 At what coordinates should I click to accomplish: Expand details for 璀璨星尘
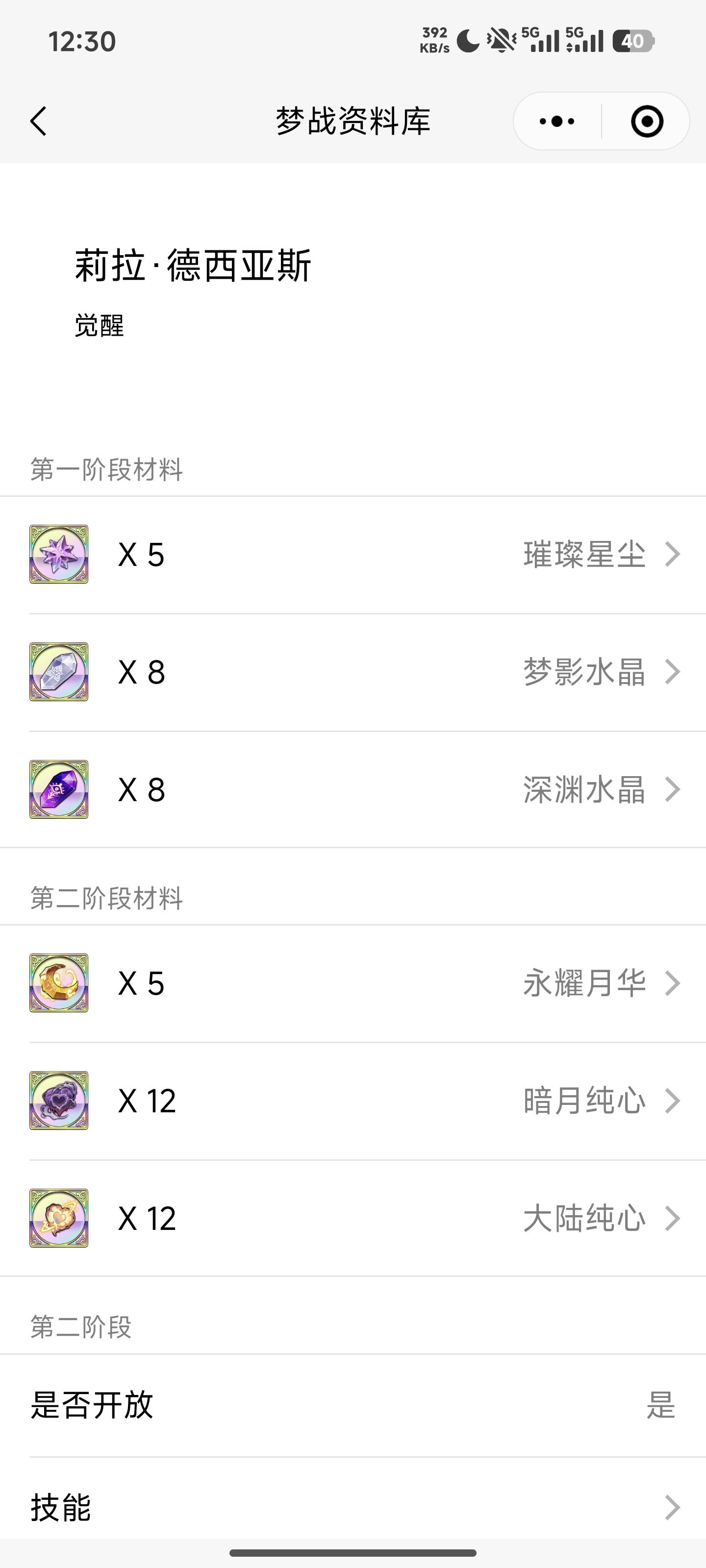[x=673, y=554]
